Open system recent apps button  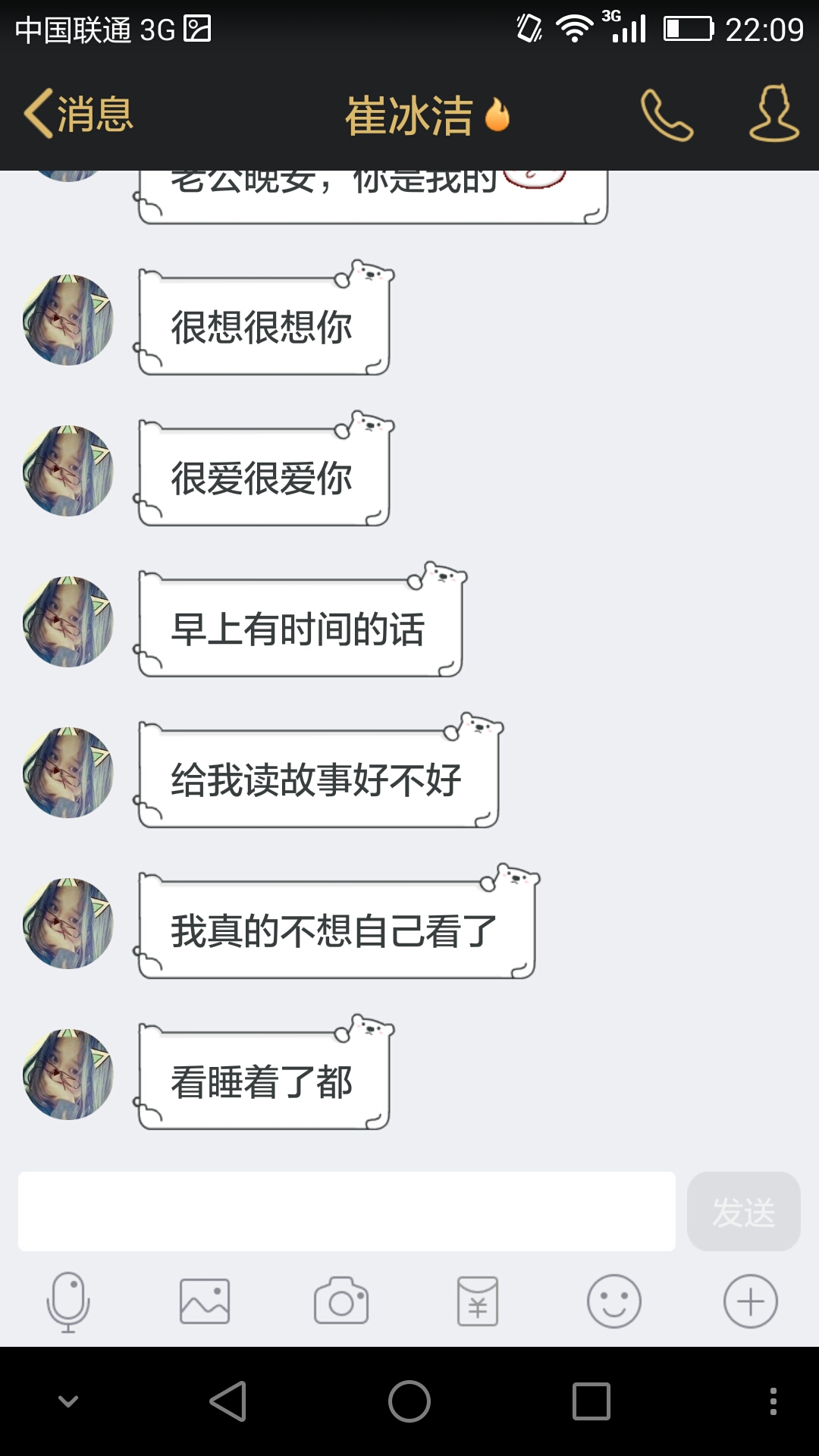(591, 1401)
